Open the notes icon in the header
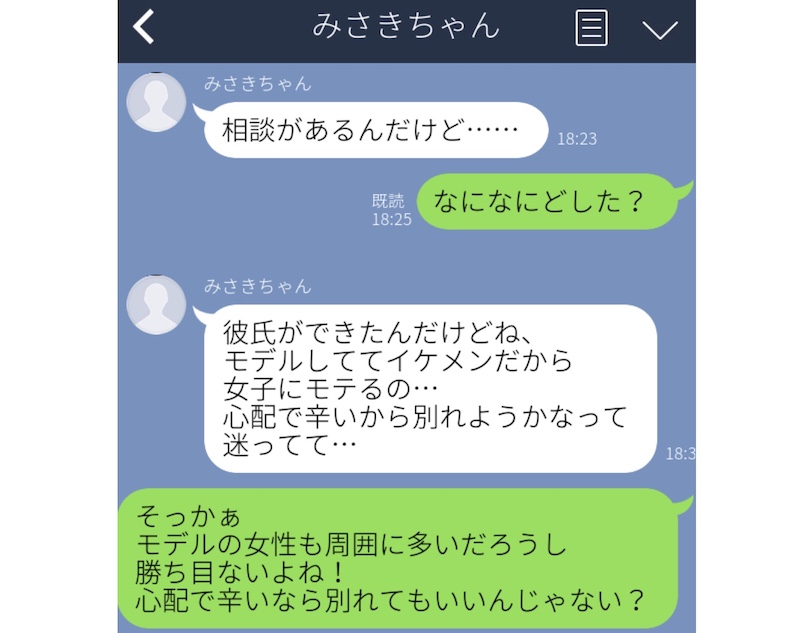 (x=591, y=28)
